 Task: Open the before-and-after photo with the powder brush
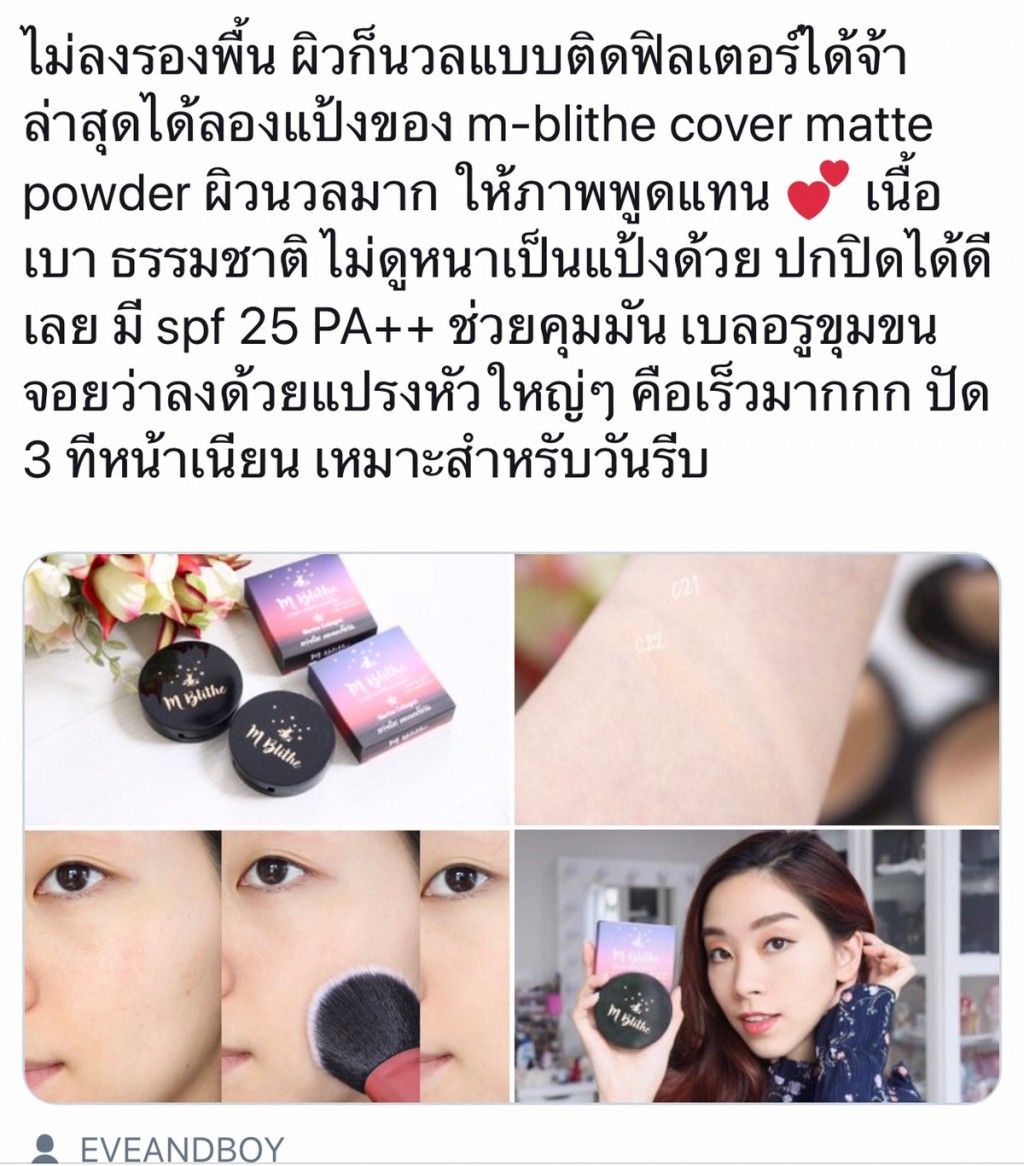point(268,965)
